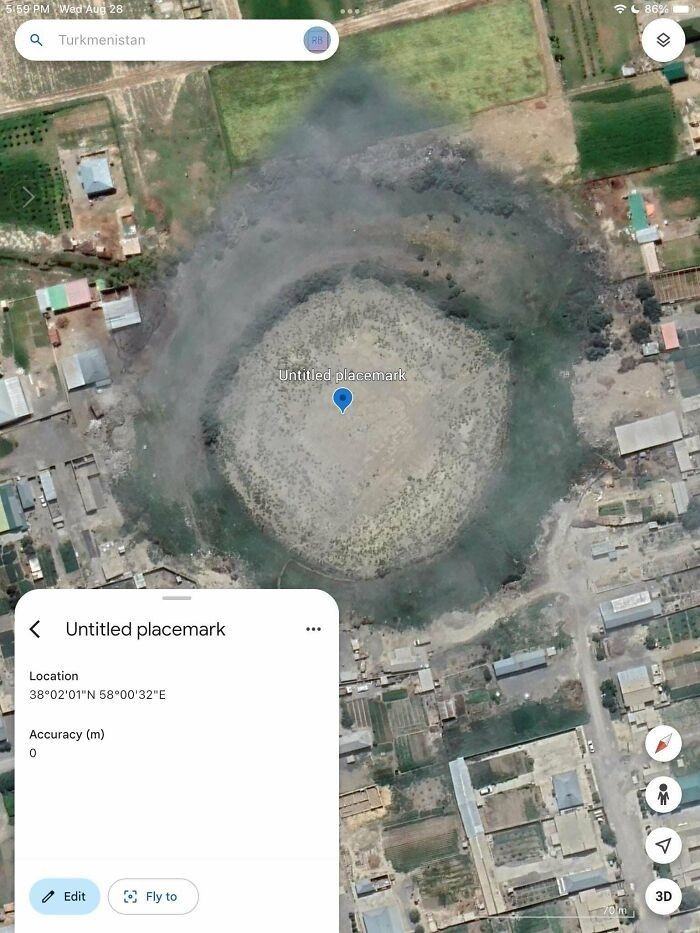
Task: Reset the compass orientation
Action: [x=663, y=744]
